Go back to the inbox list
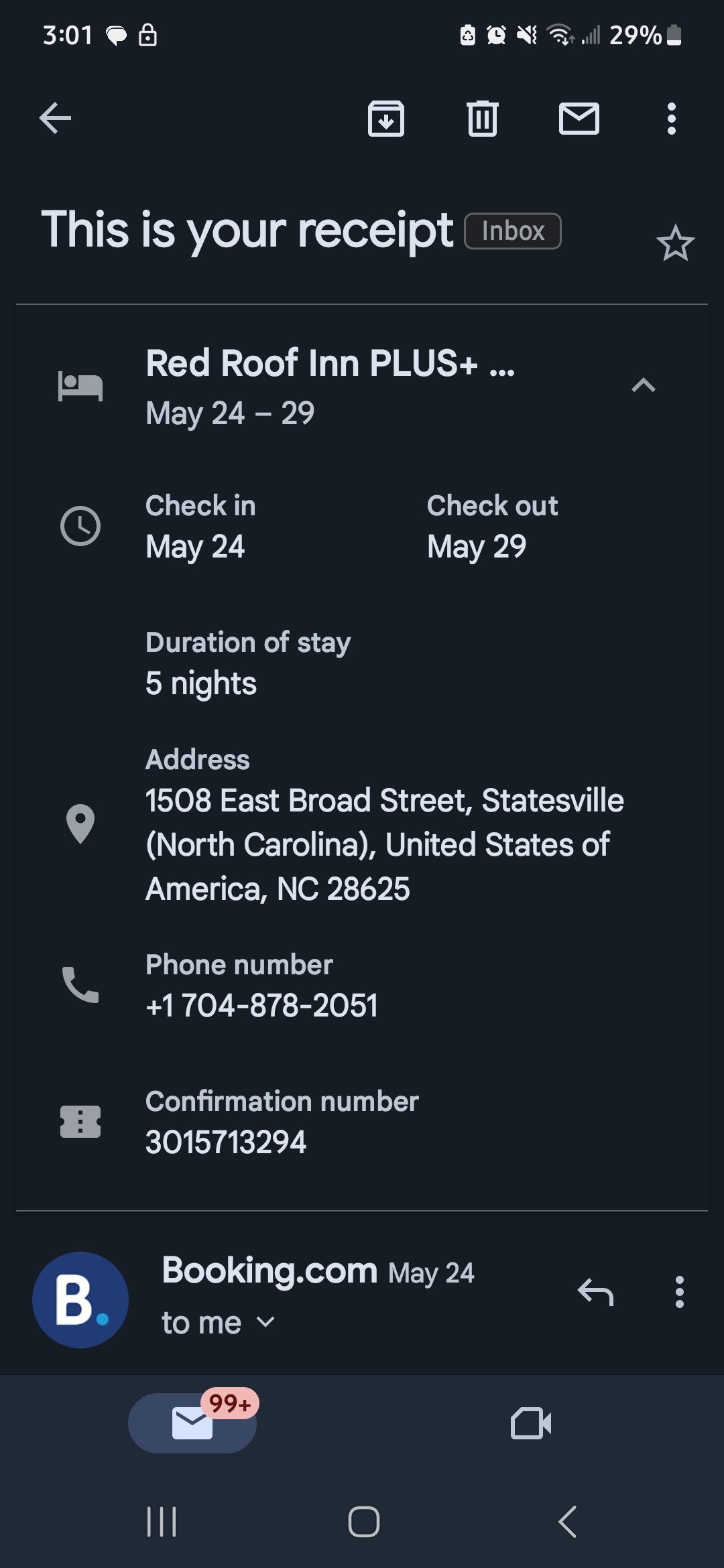This screenshot has height=1568, width=724. coord(55,119)
